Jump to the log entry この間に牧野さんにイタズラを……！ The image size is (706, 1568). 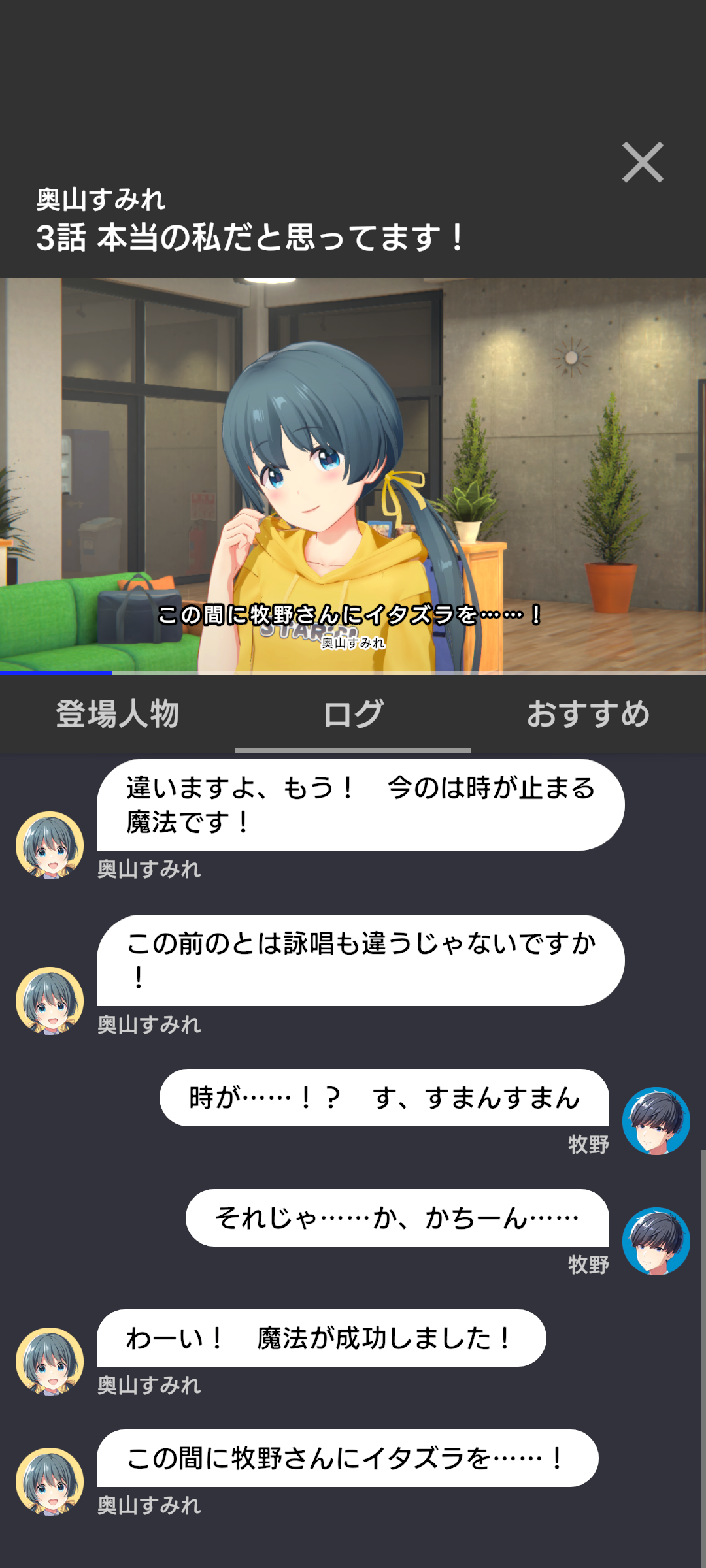point(348,1458)
